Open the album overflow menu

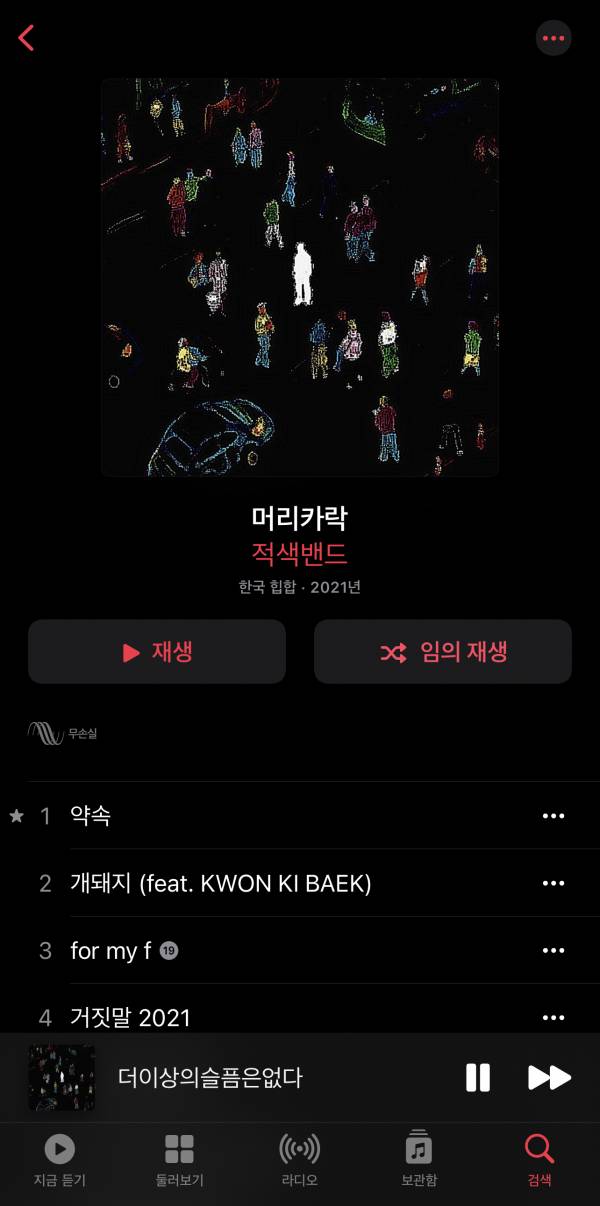click(x=553, y=38)
